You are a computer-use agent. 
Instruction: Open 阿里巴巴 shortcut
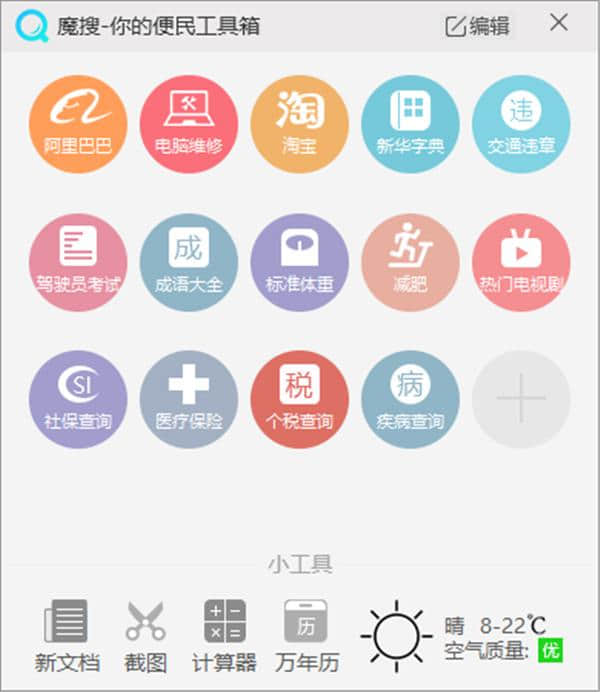(x=78, y=124)
